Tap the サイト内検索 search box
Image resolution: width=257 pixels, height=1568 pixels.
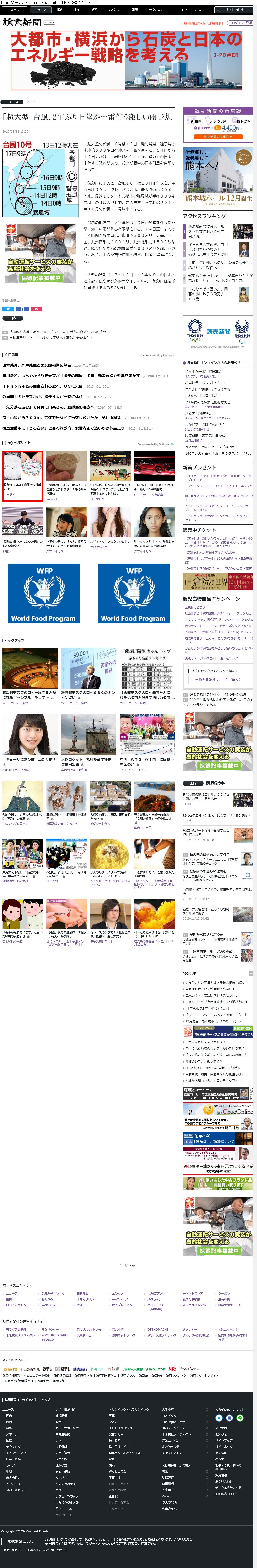pyautogui.click(x=234, y=10)
